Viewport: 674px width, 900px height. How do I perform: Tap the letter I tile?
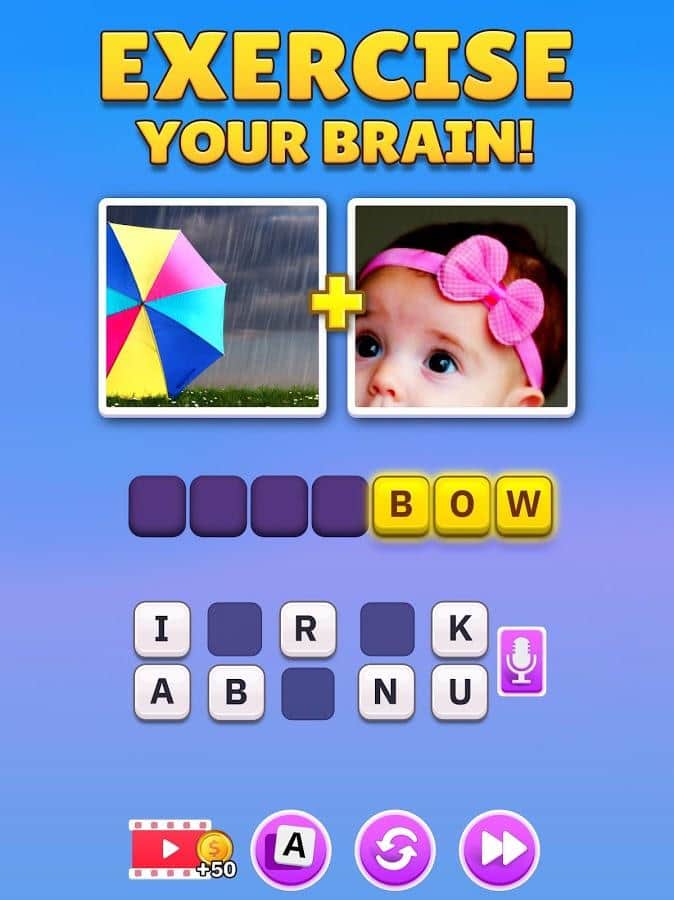click(161, 629)
